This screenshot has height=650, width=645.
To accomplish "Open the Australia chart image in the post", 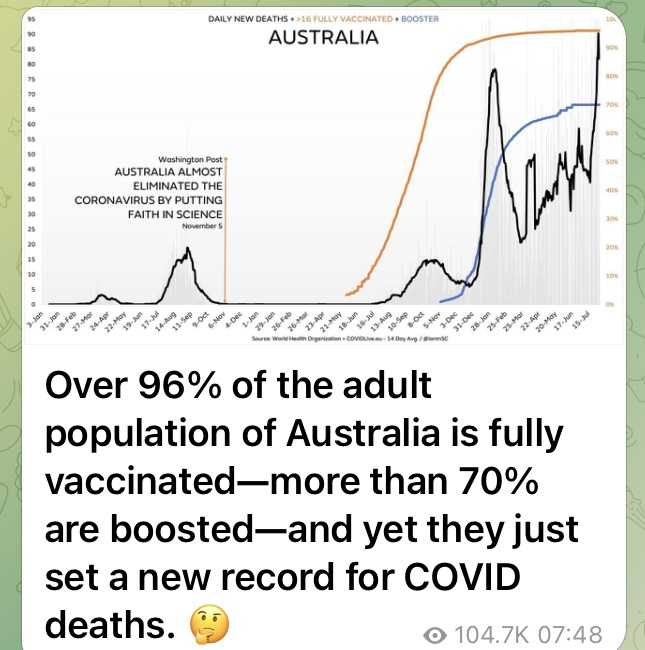I will click(322, 180).
